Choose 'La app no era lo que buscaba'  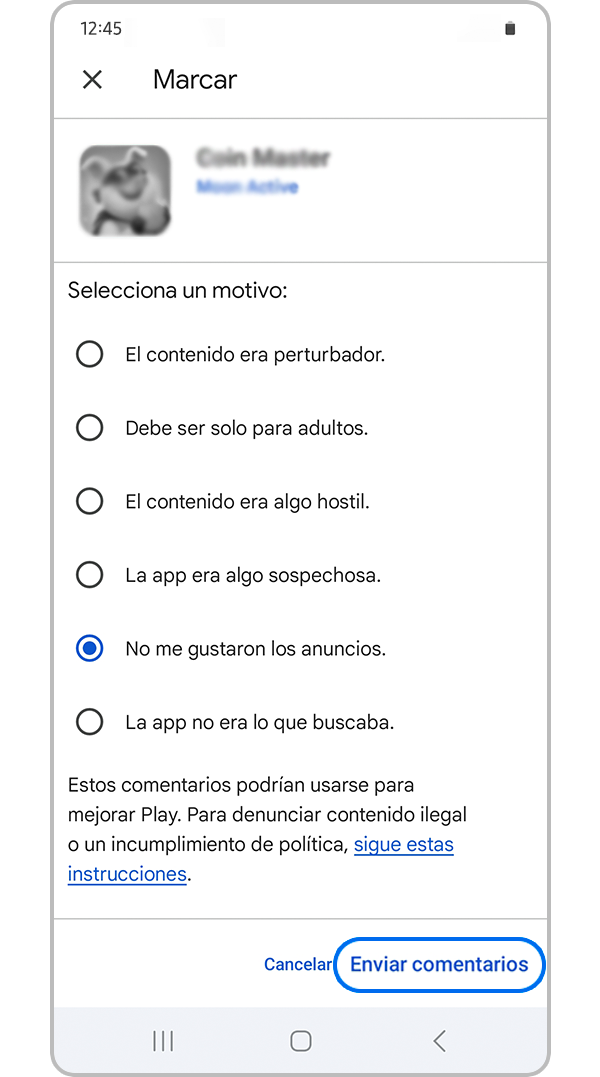(x=90, y=722)
